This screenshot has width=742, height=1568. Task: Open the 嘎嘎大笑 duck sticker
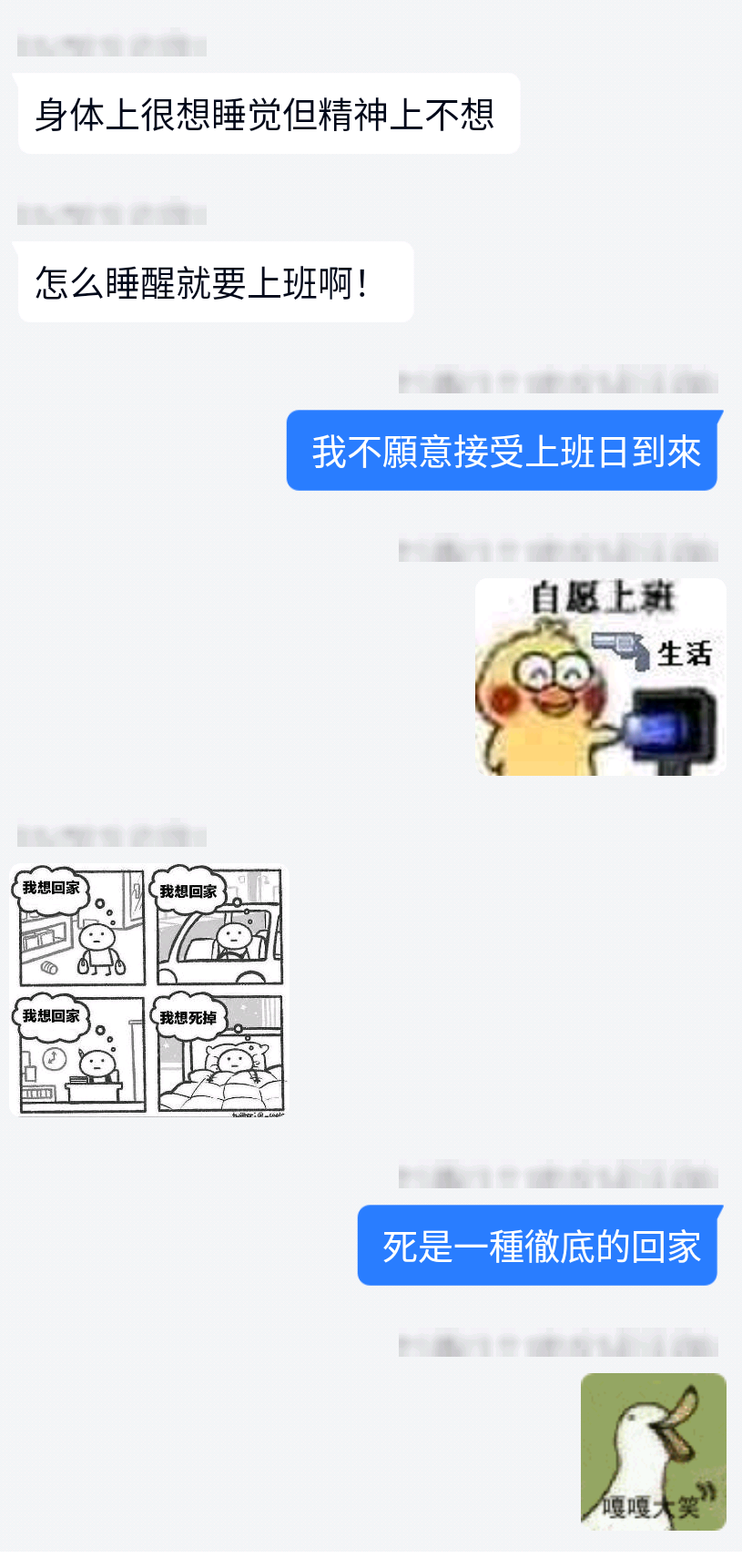(653, 1451)
